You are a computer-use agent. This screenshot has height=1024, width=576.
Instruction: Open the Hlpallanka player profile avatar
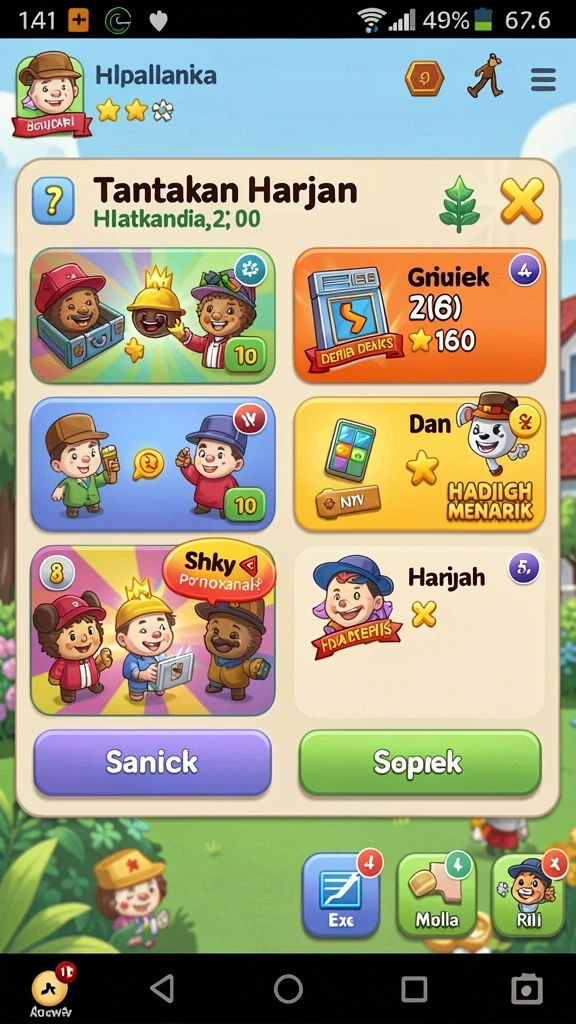(50, 95)
